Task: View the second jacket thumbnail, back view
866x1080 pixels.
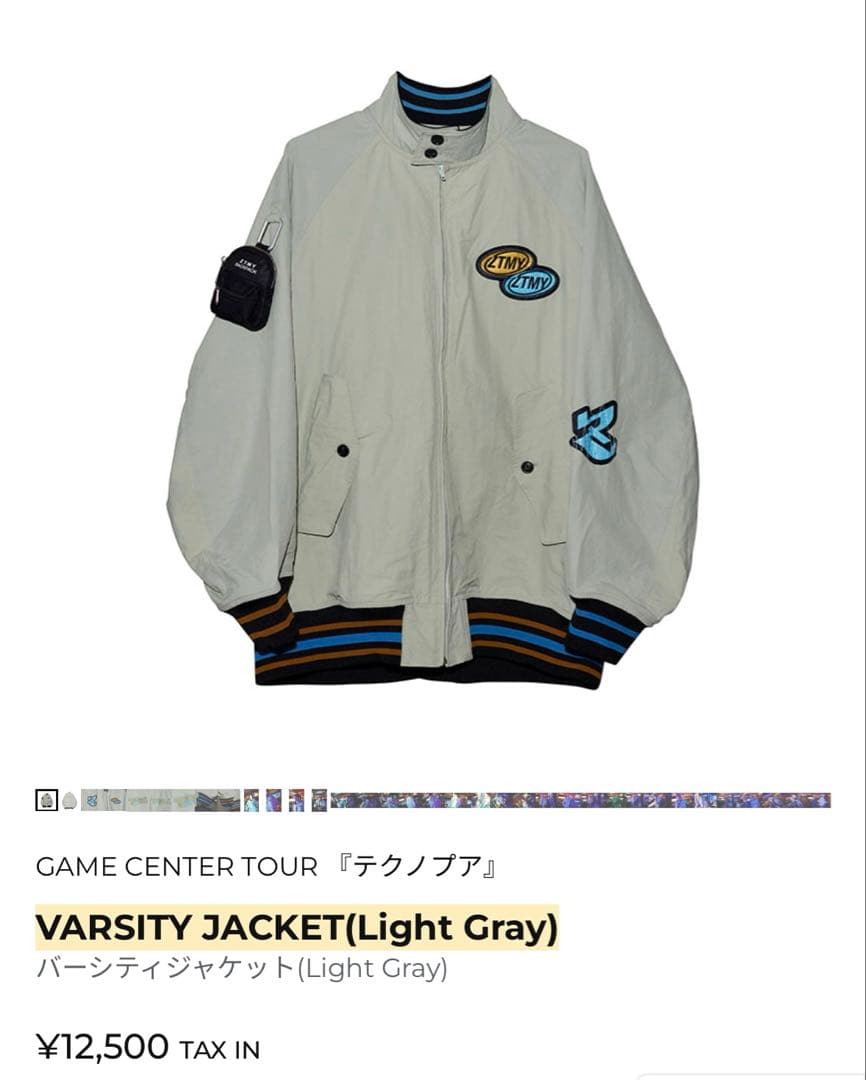Action: pos(70,800)
